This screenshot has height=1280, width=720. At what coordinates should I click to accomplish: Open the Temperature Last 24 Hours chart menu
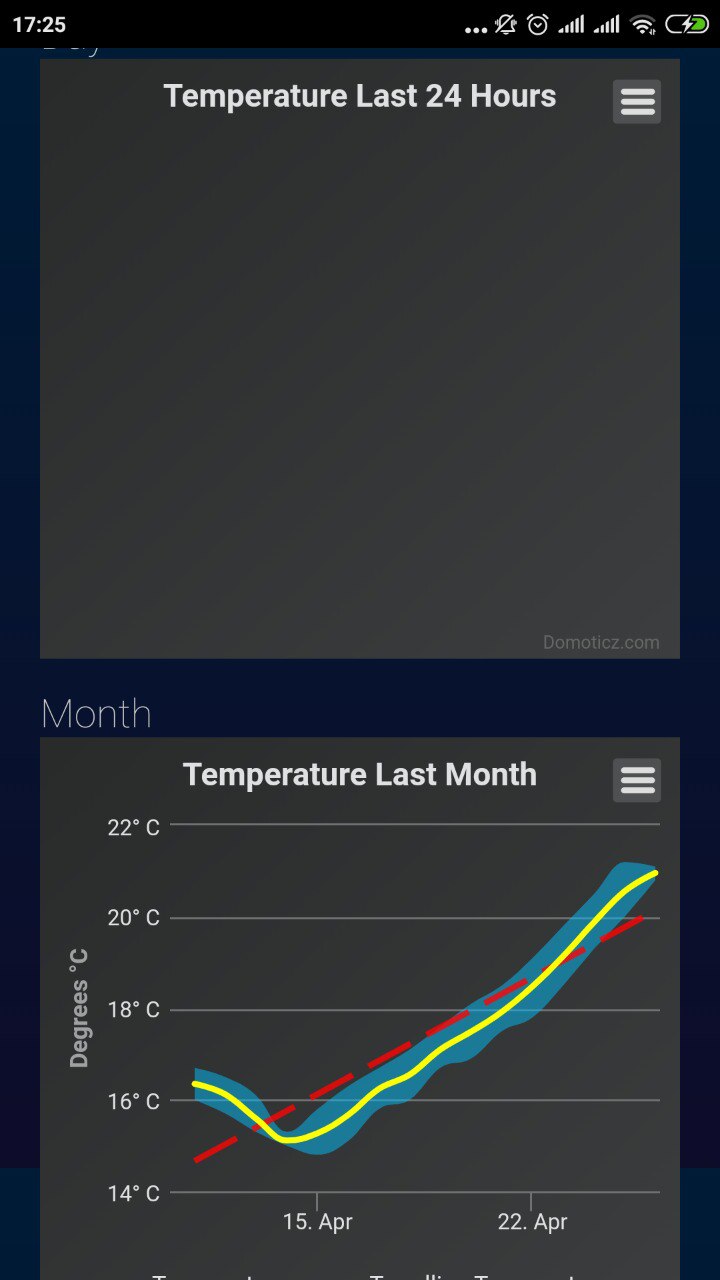[637, 102]
